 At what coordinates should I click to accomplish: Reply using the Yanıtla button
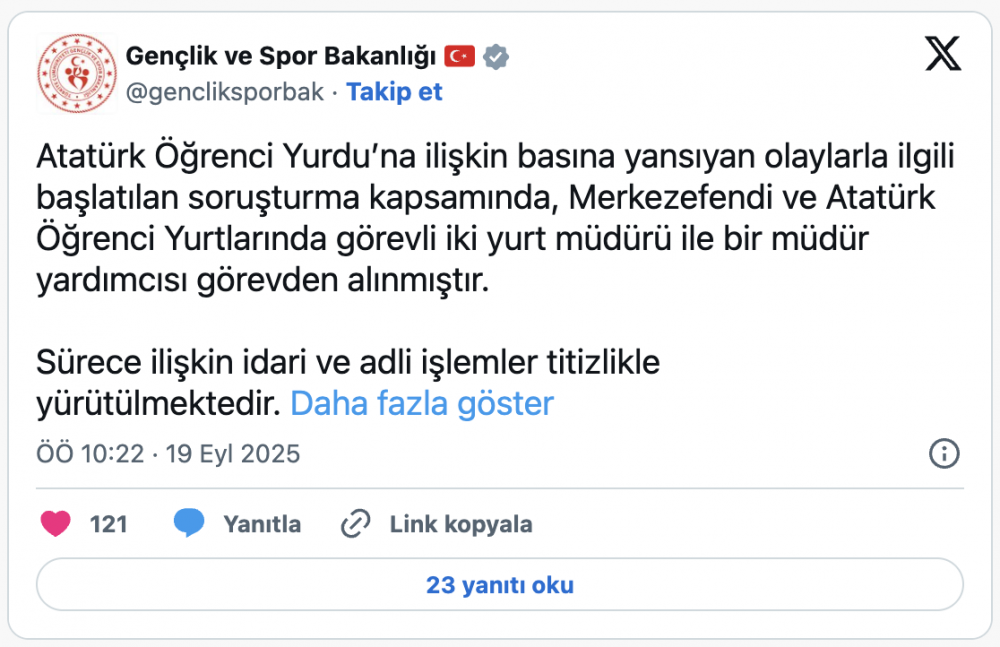point(238,524)
